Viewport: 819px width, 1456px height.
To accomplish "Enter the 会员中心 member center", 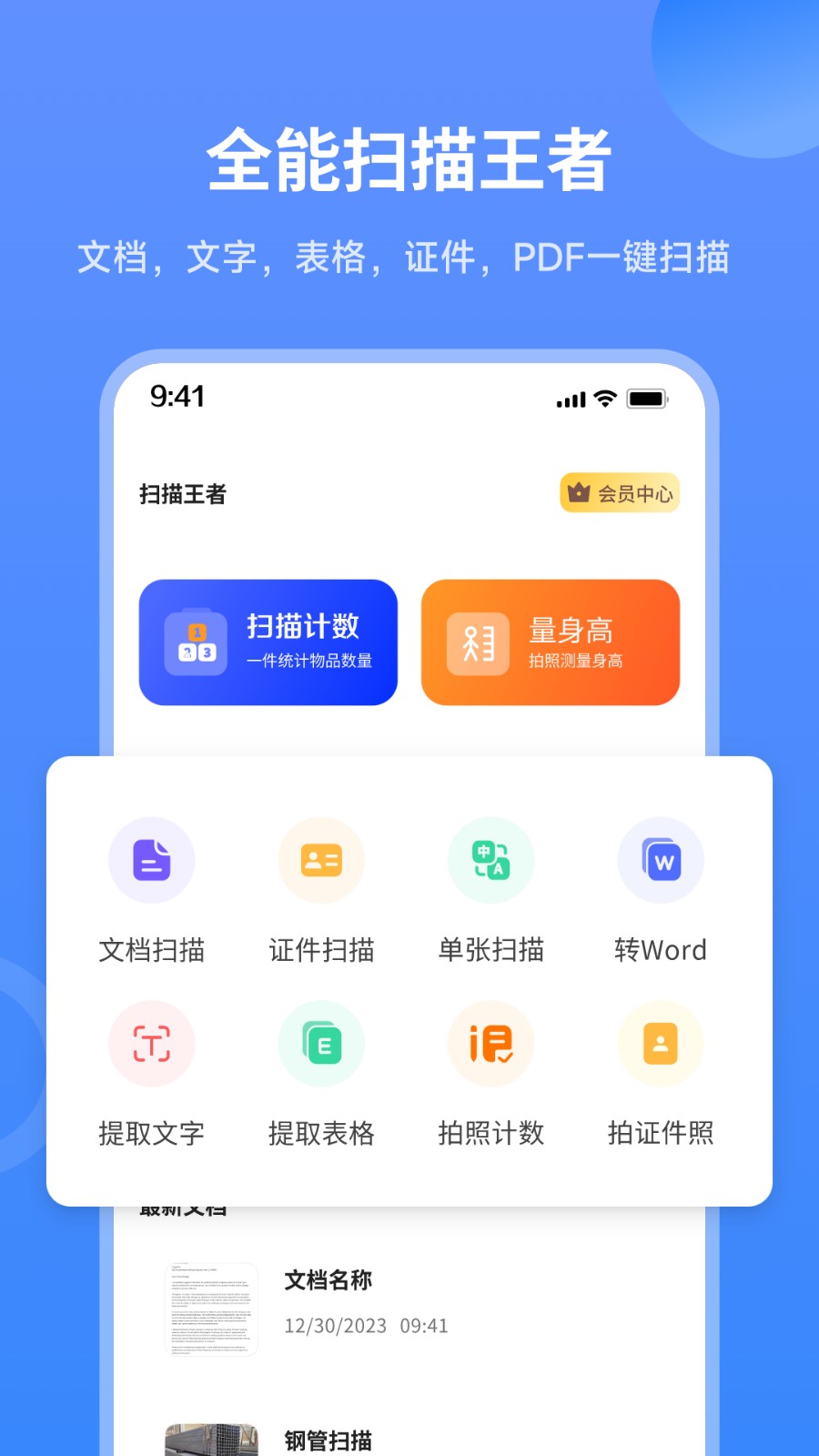I will [619, 492].
